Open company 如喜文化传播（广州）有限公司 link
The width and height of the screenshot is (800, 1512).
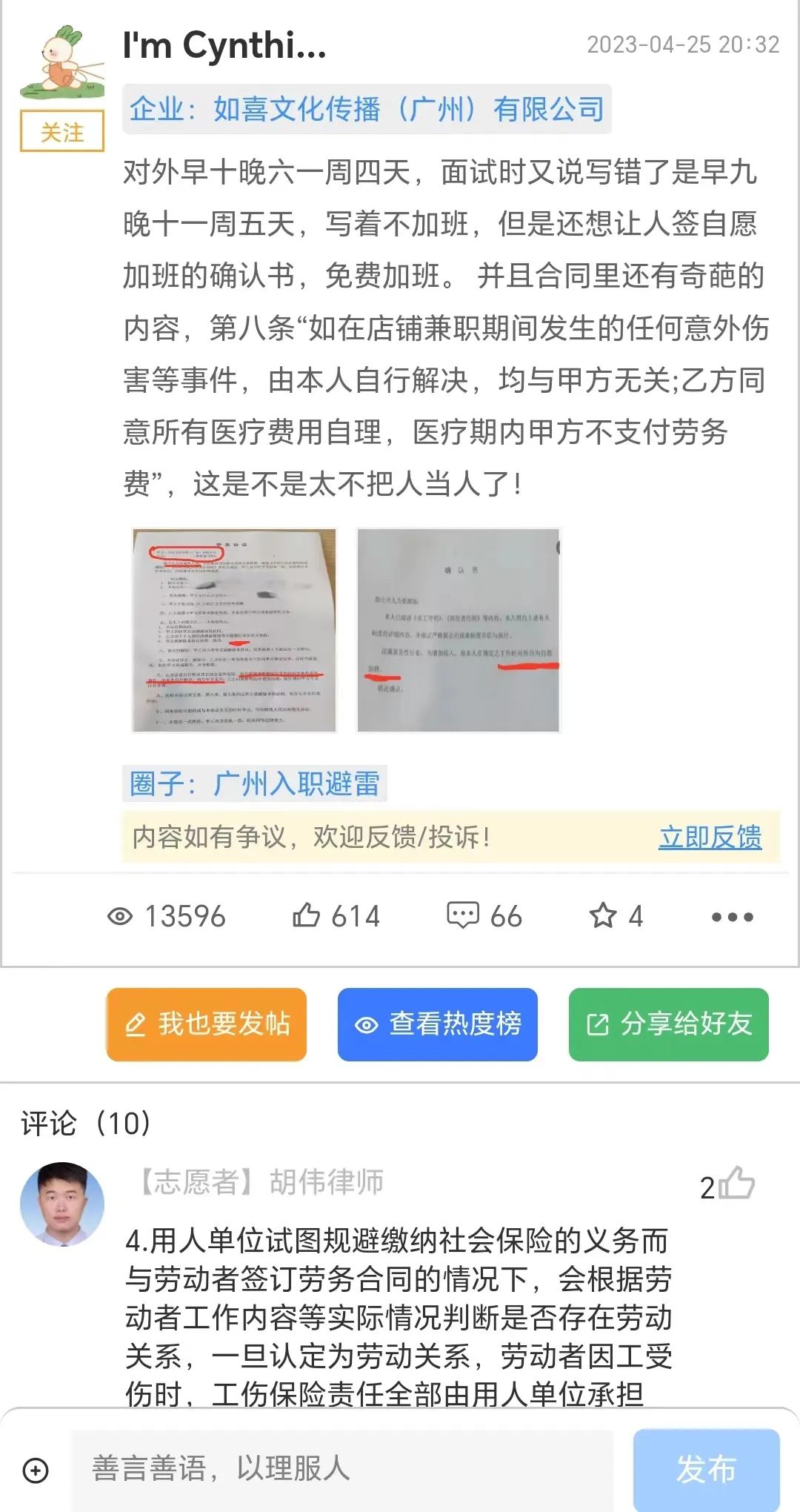(367, 109)
